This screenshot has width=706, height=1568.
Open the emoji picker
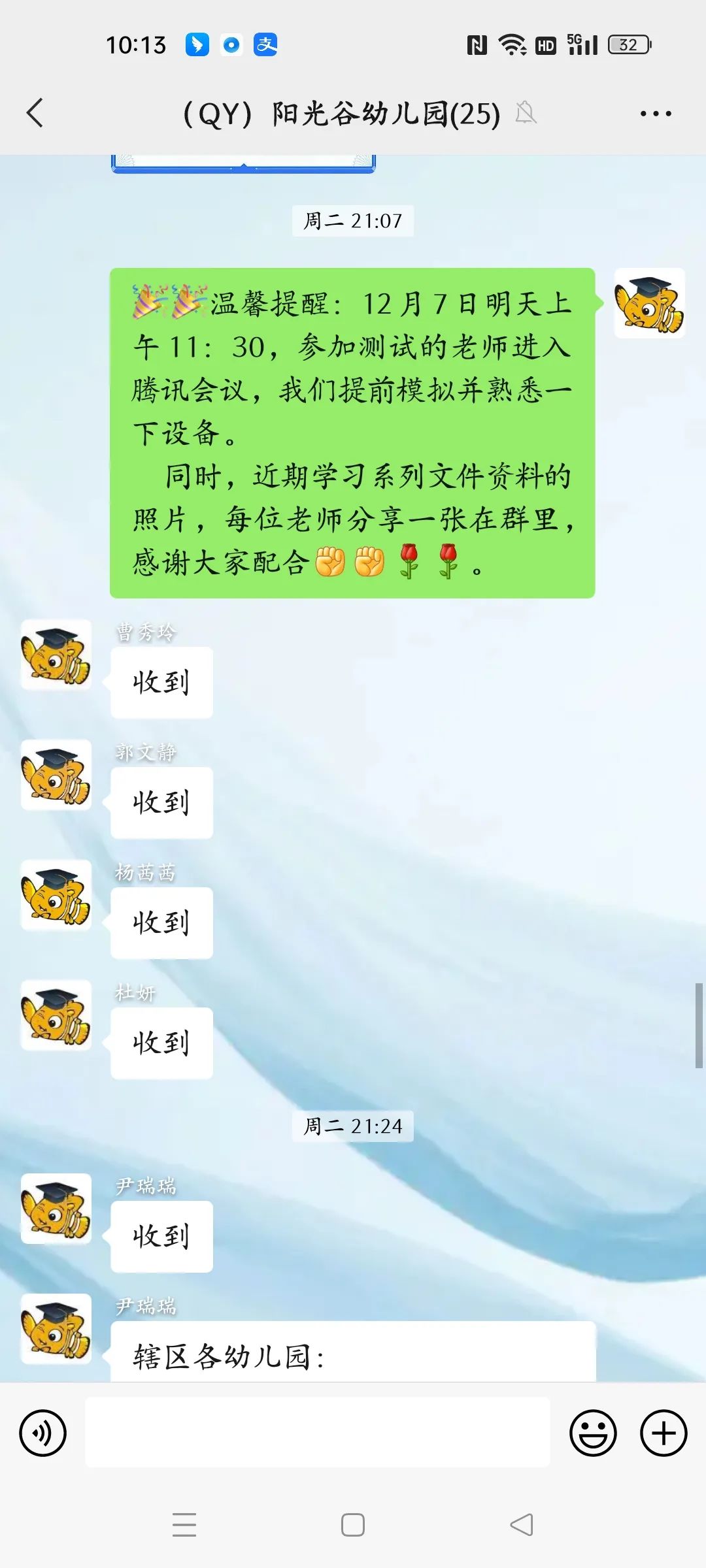click(x=593, y=1433)
